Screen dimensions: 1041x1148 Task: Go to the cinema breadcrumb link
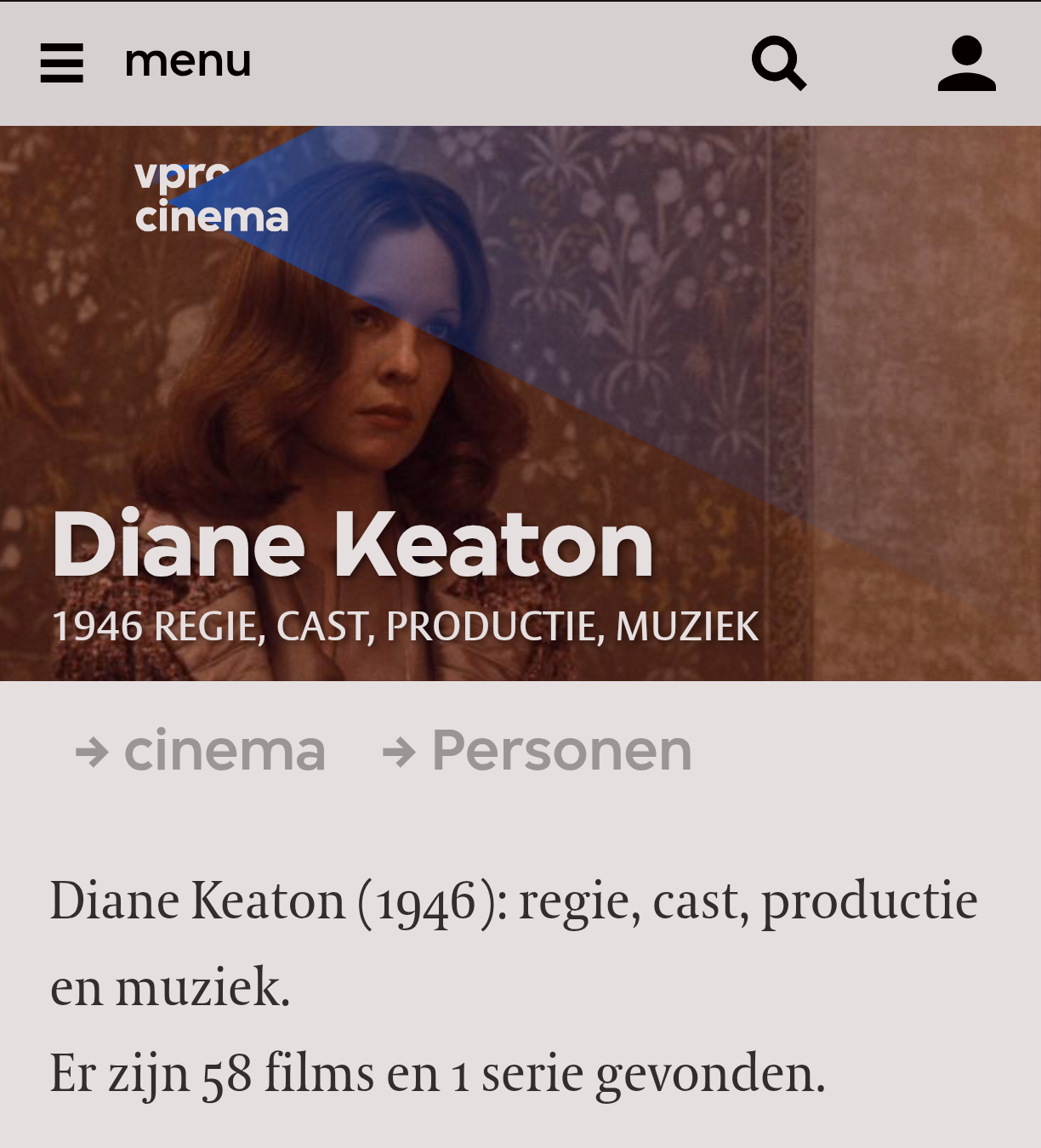[x=224, y=751]
